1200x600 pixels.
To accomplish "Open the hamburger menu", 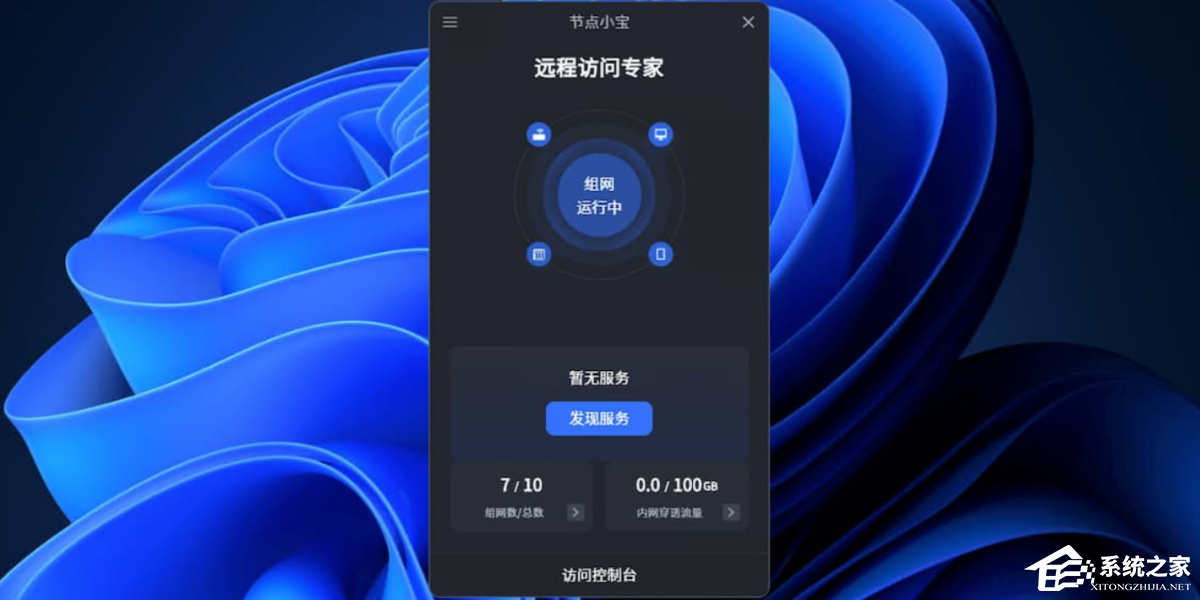I will [450, 22].
